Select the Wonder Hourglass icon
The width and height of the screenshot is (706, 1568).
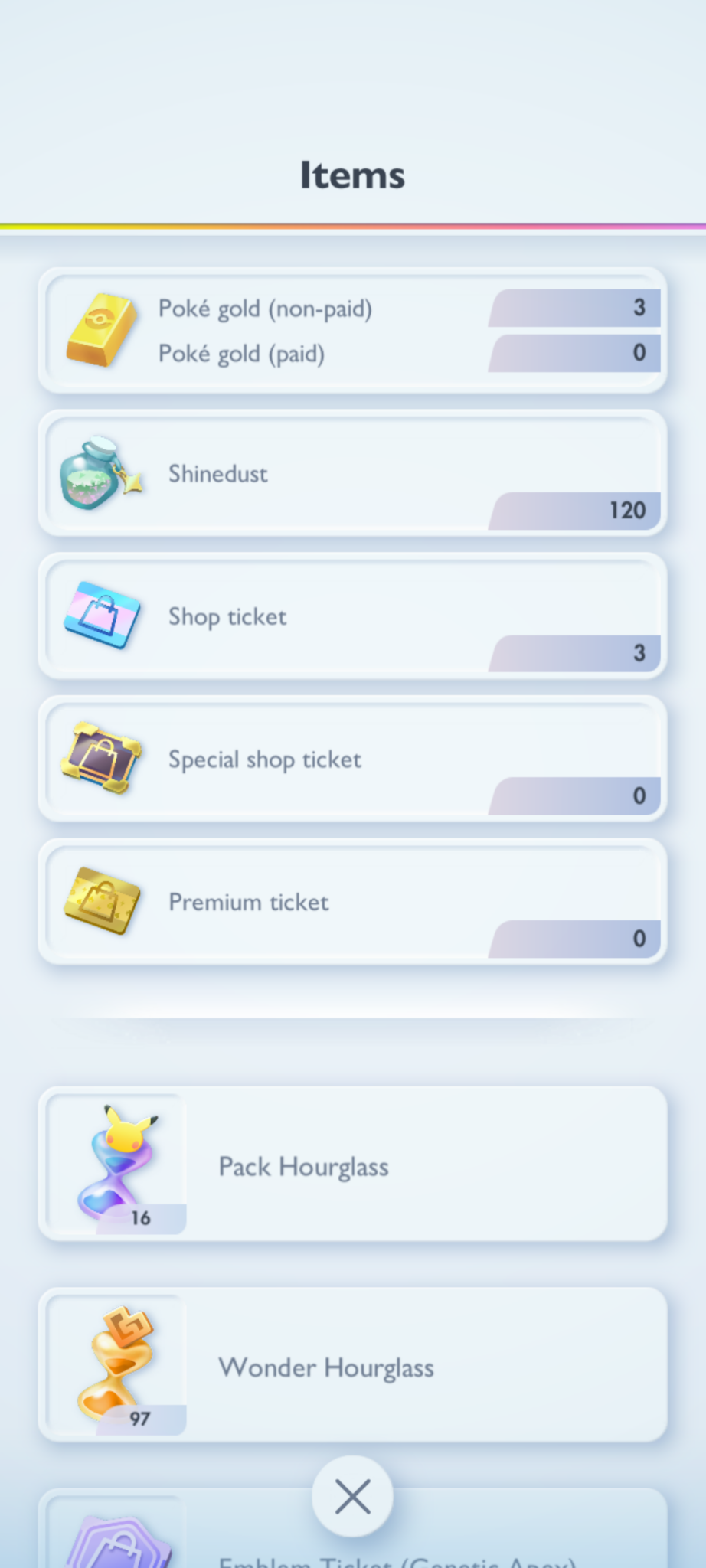tap(115, 1361)
